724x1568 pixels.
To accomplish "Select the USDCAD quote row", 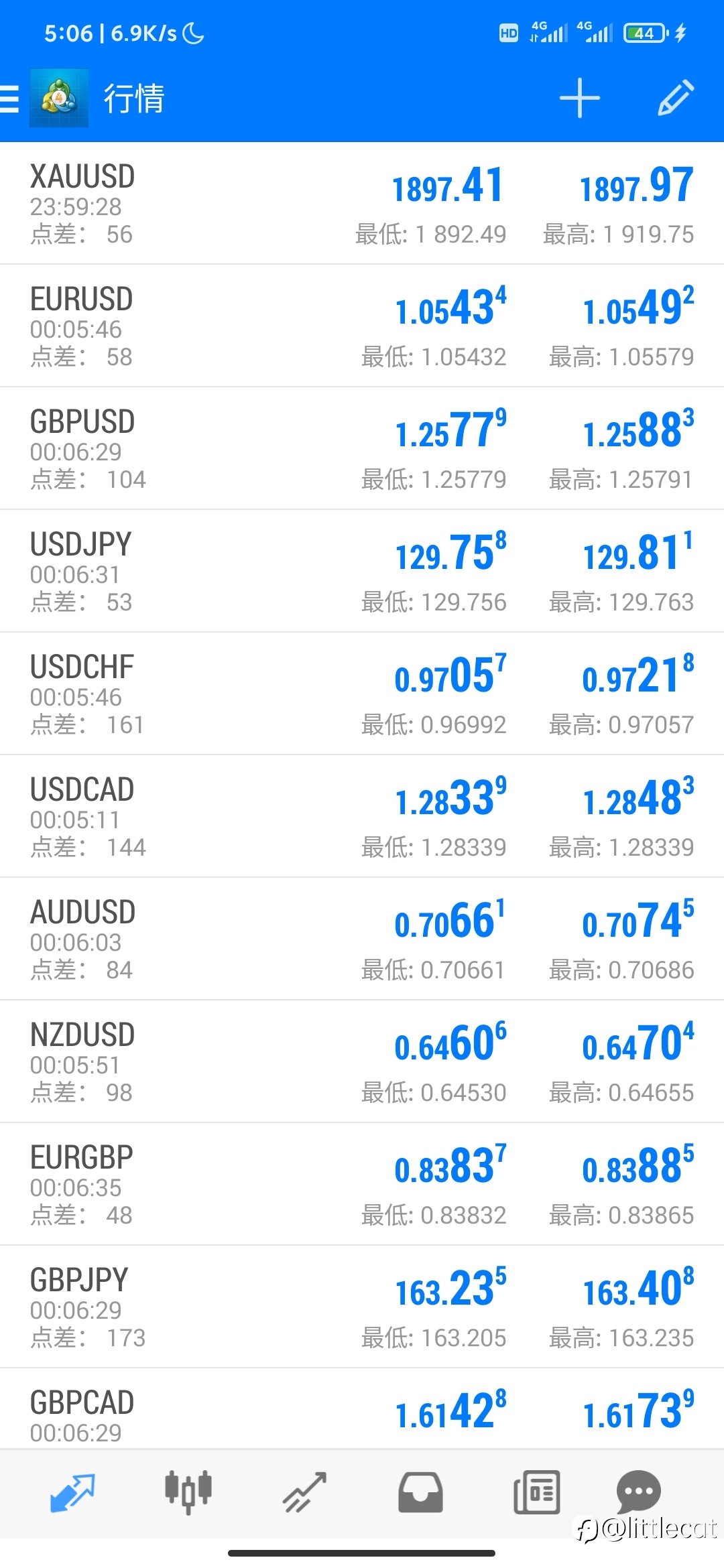I will (362, 817).
